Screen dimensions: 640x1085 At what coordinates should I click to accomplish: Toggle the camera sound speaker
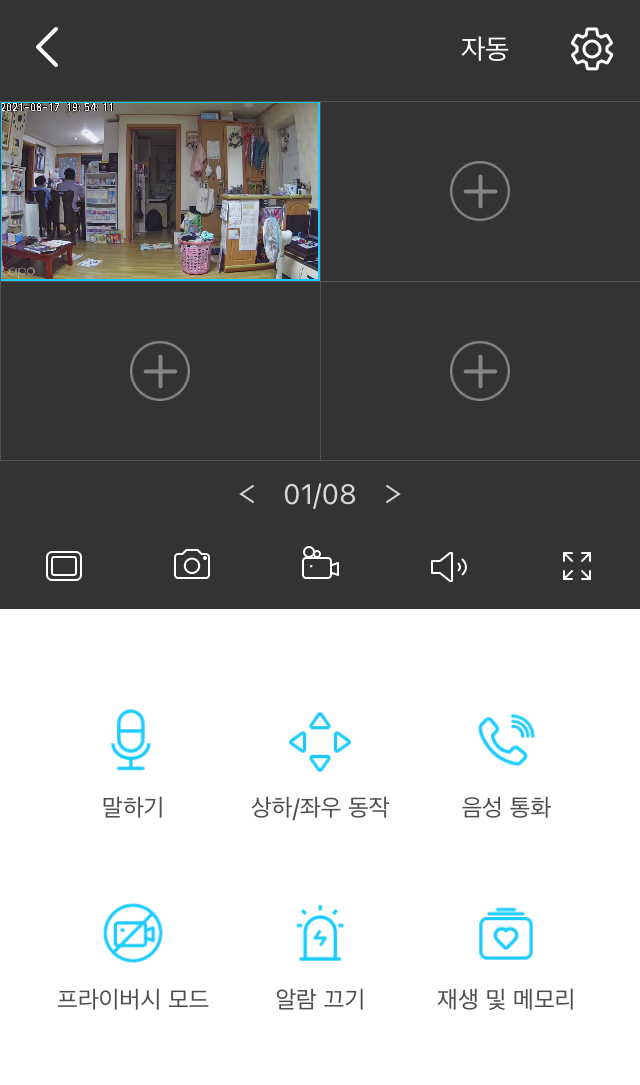(x=448, y=567)
